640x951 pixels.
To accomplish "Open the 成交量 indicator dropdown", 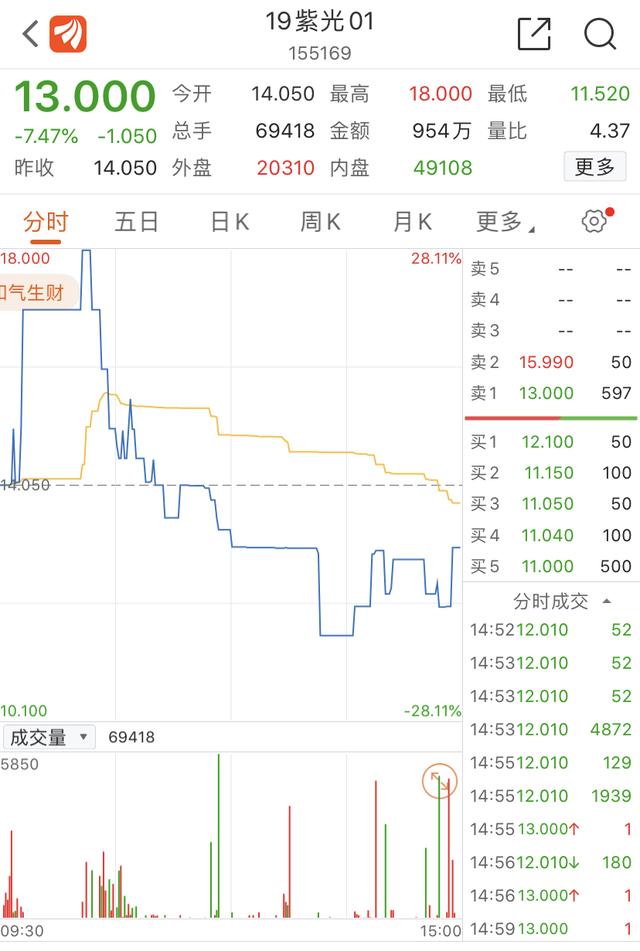I will [48, 738].
